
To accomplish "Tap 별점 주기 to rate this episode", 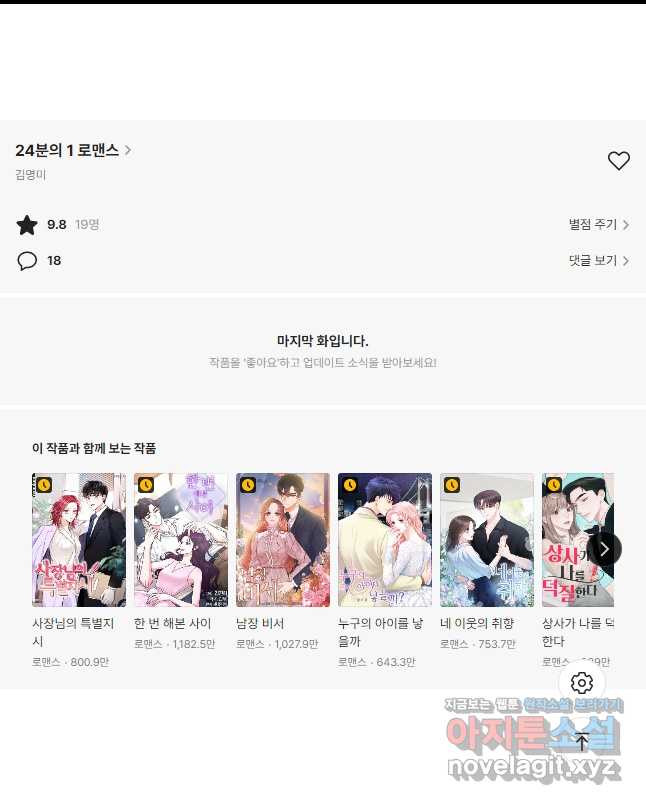I will point(598,225).
